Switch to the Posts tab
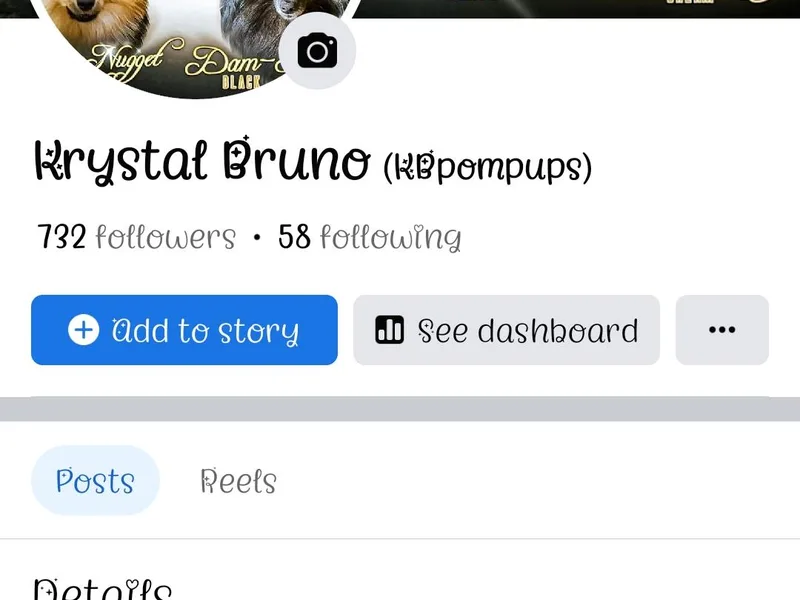This screenshot has height=600, width=800. (x=95, y=481)
